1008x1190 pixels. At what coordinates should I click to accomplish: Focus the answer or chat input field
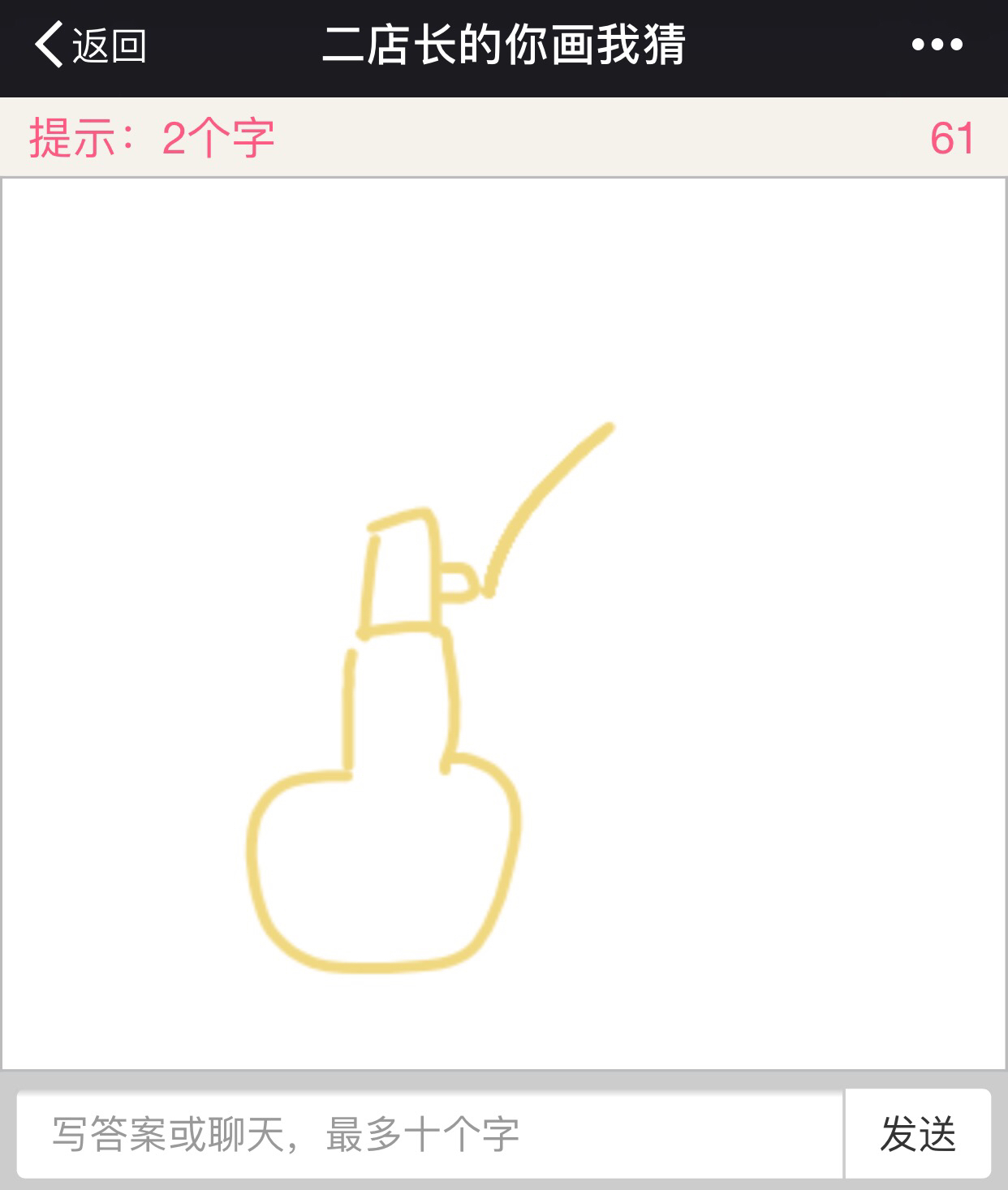coord(430,1134)
